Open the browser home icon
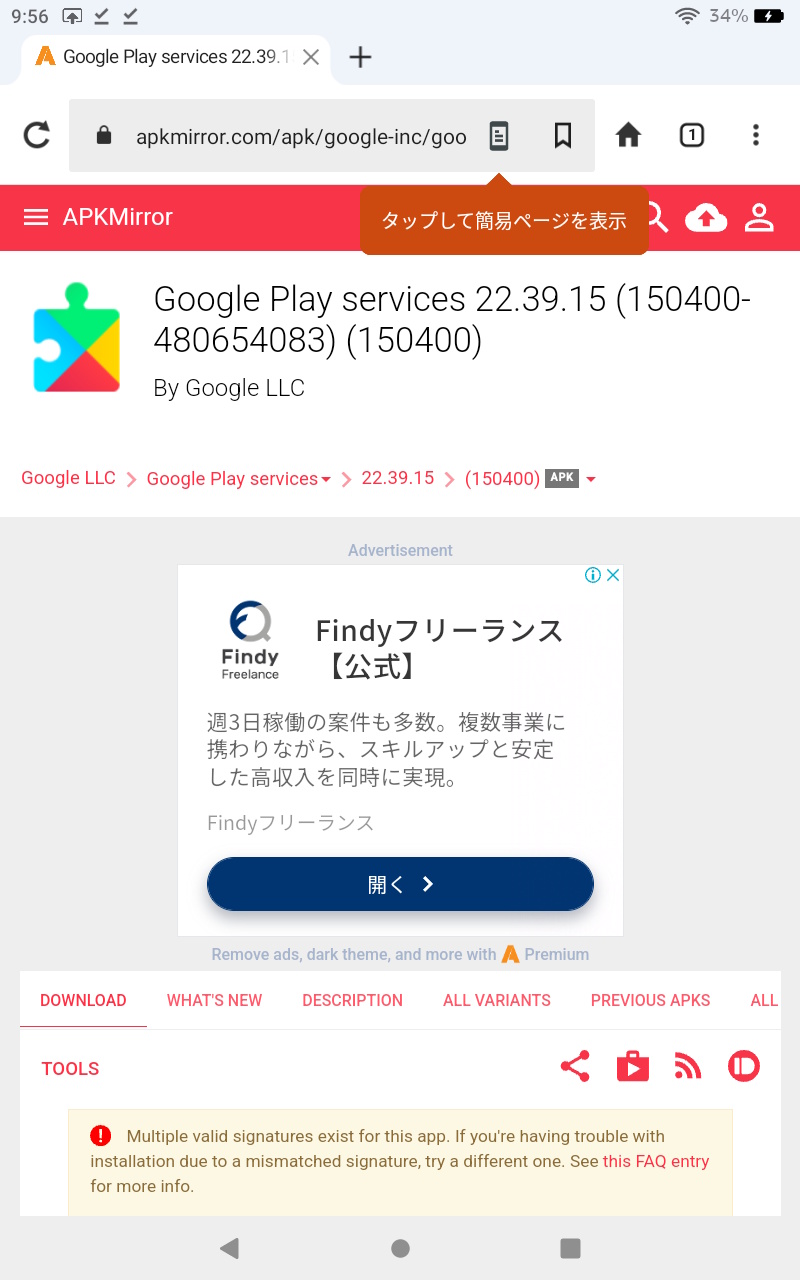 pos(628,134)
